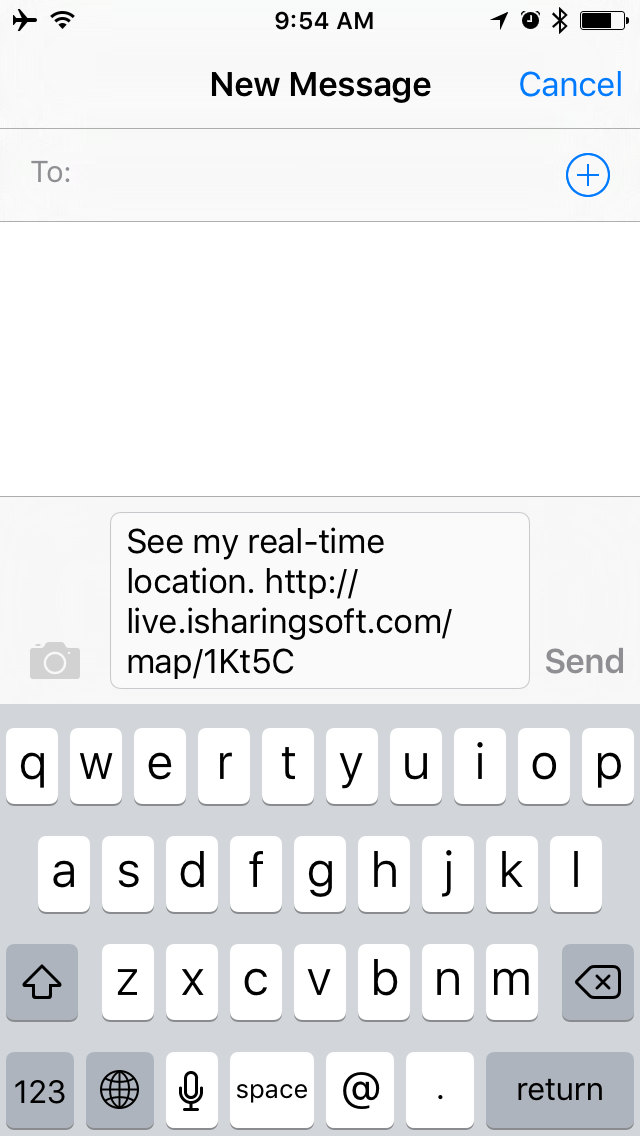The width and height of the screenshot is (640, 1136).
Task: Tap the message text box with location link
Action: (x=319, y=600)
